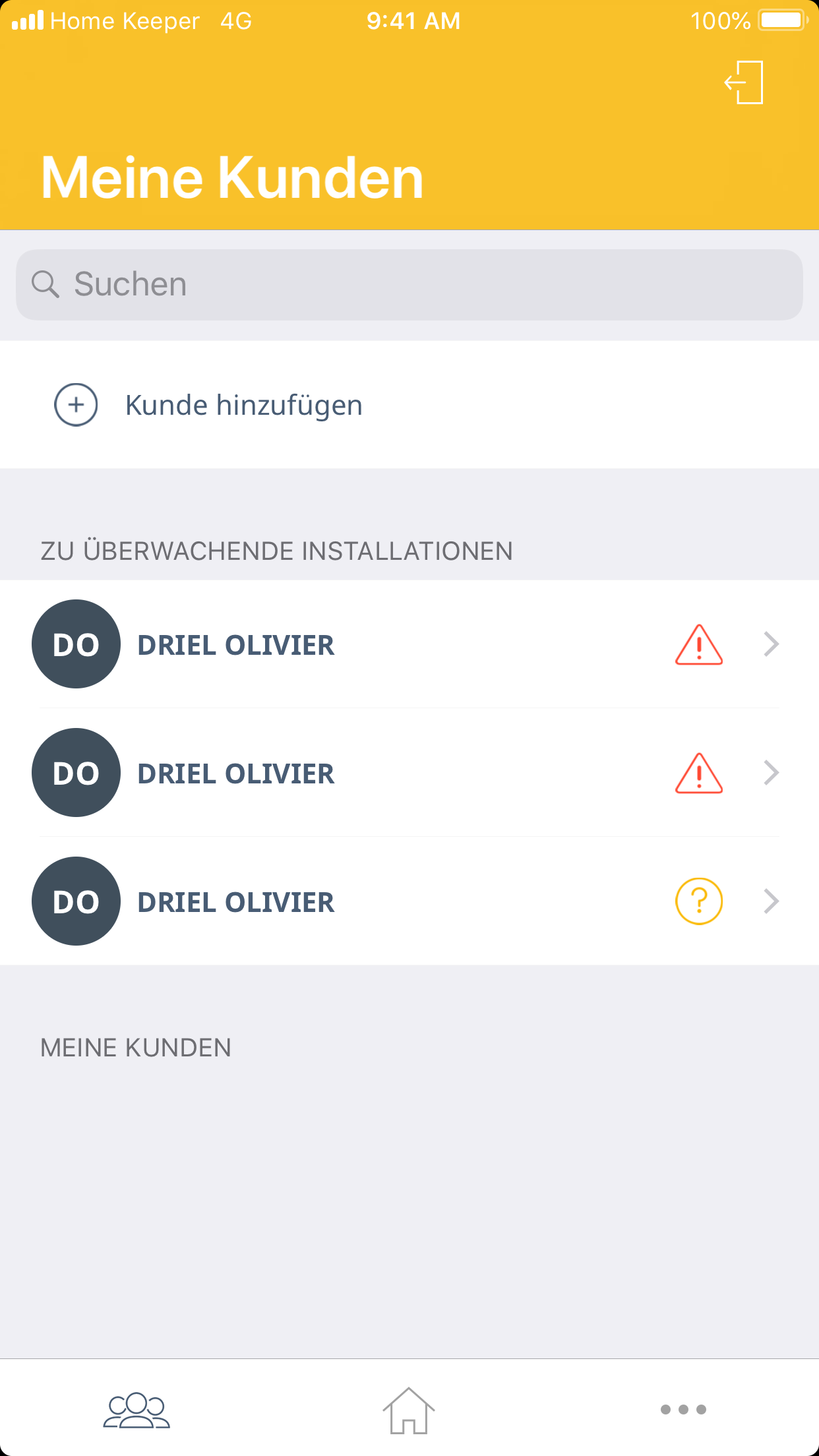This screenshot has width=819, height=1456.
Task: Open the more options tab
Action: click(x=683, y=1410)
